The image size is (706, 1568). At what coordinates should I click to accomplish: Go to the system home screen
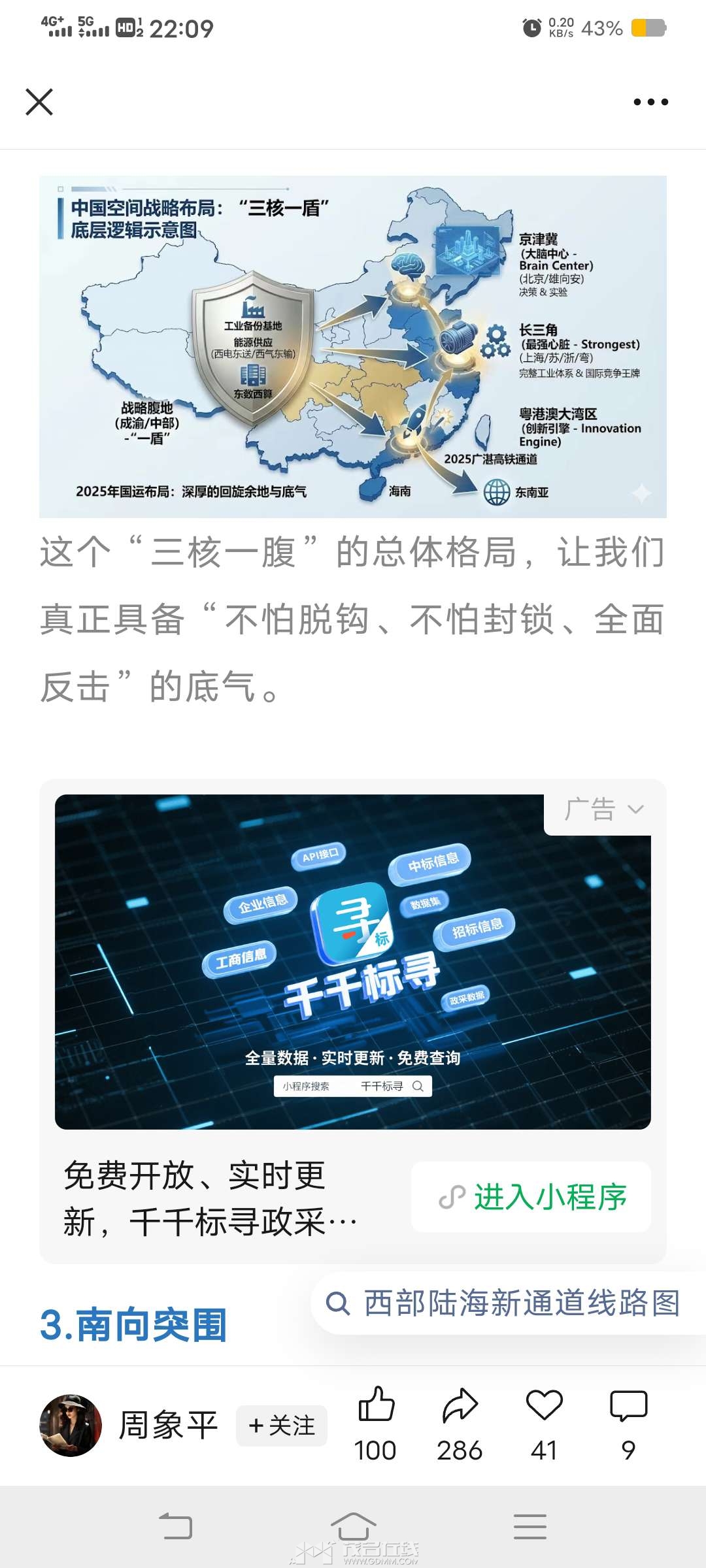click(353, 1527)
